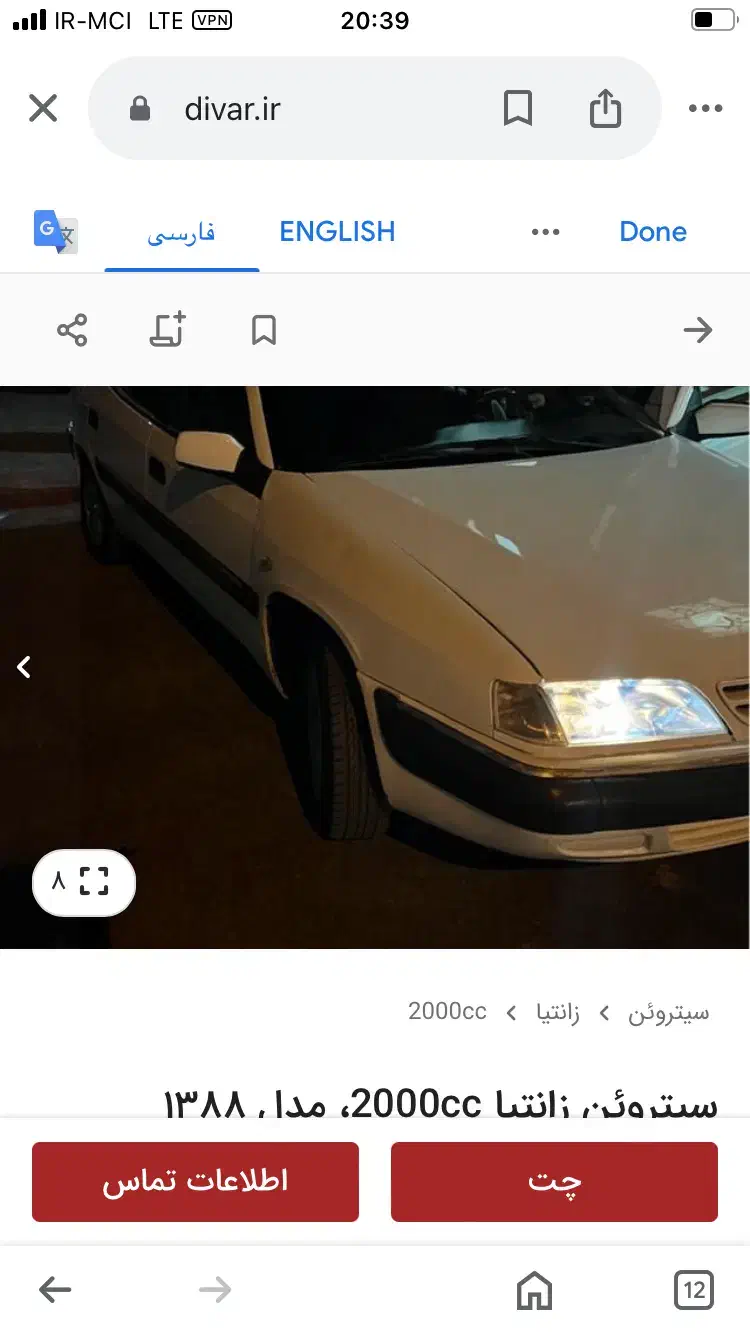This screenshot has height=1334, width=750.
Task: Open اطلاعات تماس contact info
Action: [194, 1181]
